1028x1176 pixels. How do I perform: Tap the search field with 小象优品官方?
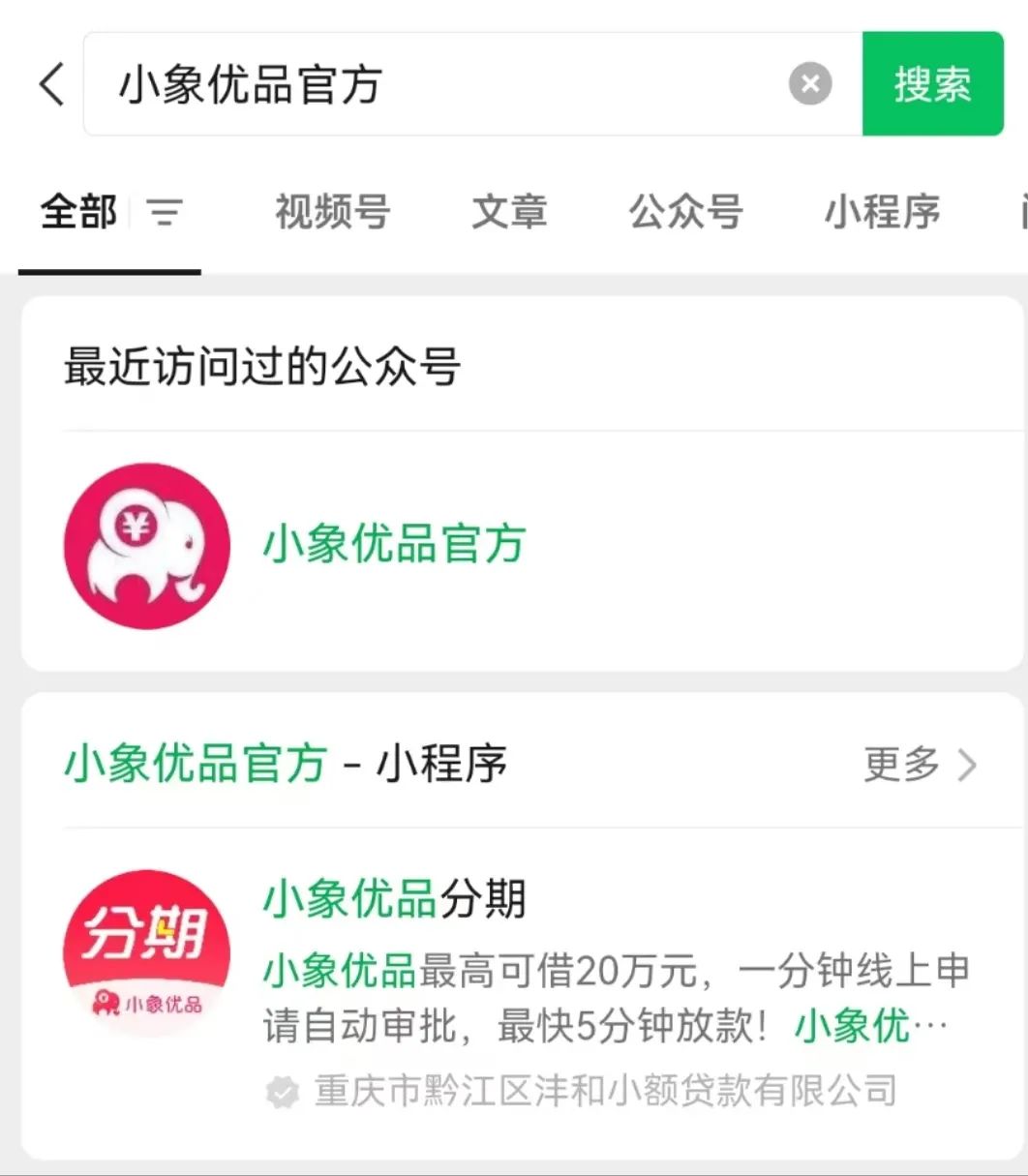[436, 84]
